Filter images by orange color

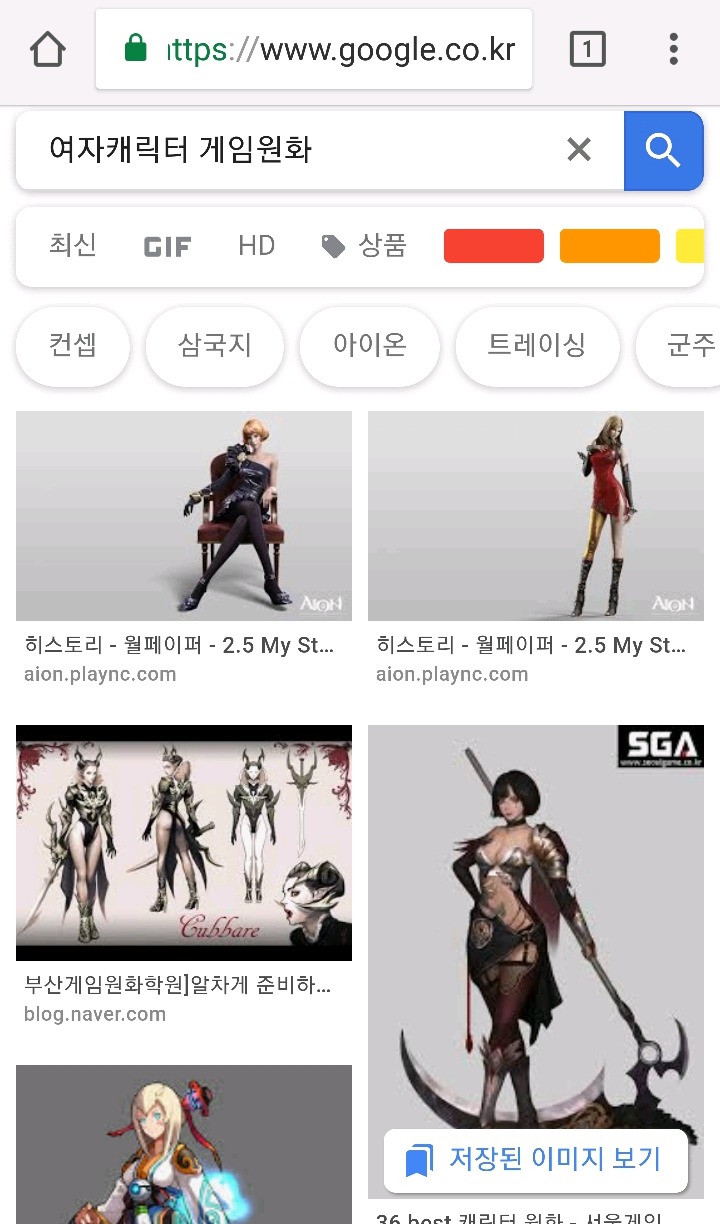(x=609, y=246)
